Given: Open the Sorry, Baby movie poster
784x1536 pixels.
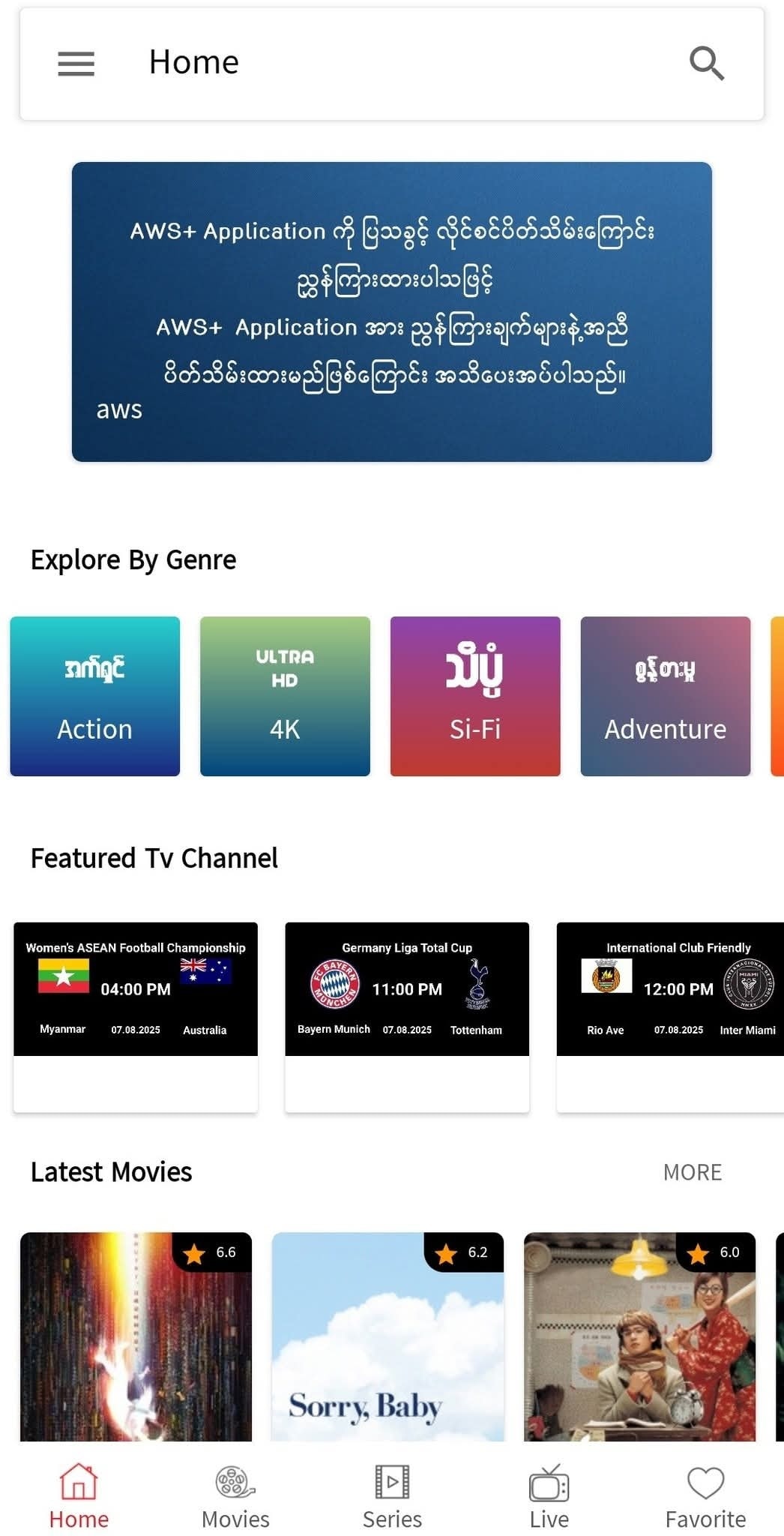Looking at the screenshot, I should (388, 1336).
